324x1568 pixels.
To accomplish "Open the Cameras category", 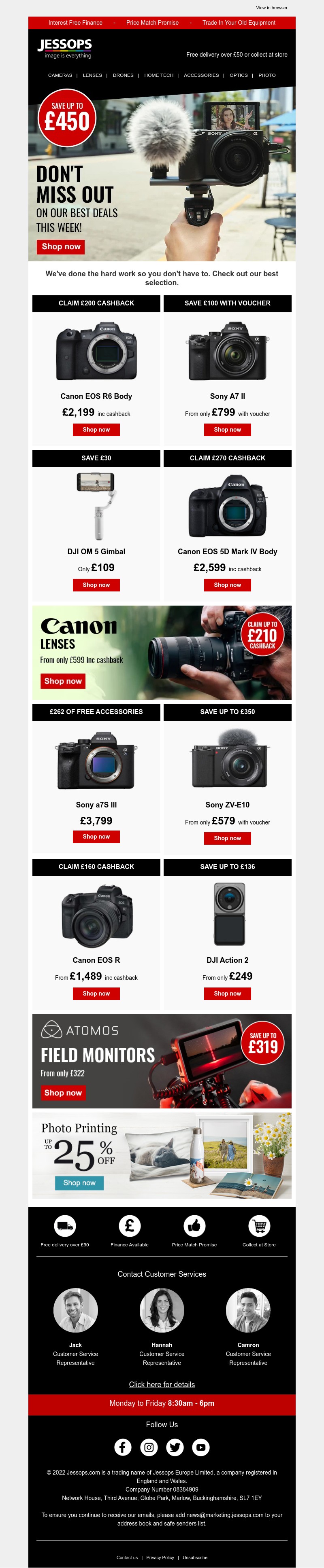I will click(x=60, y=76).
